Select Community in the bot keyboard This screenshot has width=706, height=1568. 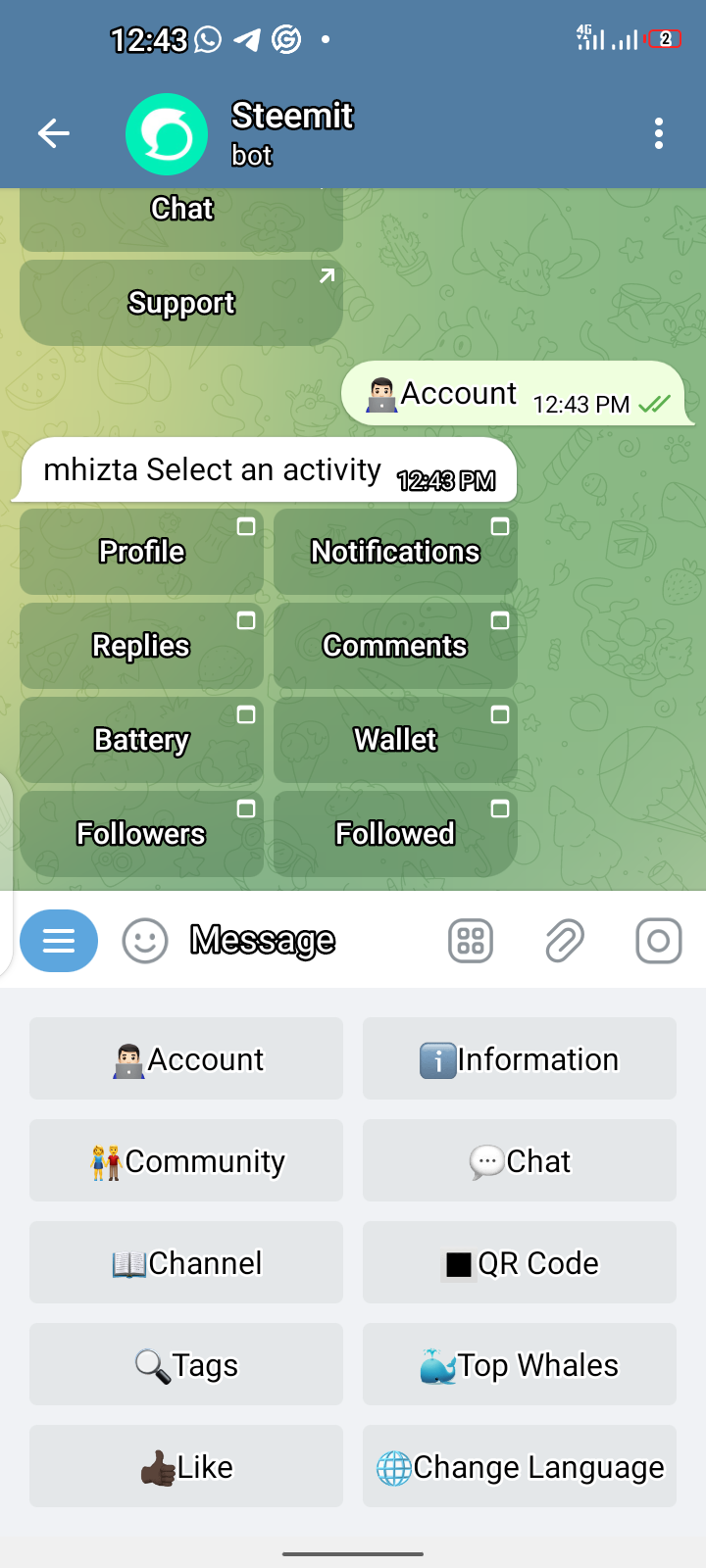186,1160
